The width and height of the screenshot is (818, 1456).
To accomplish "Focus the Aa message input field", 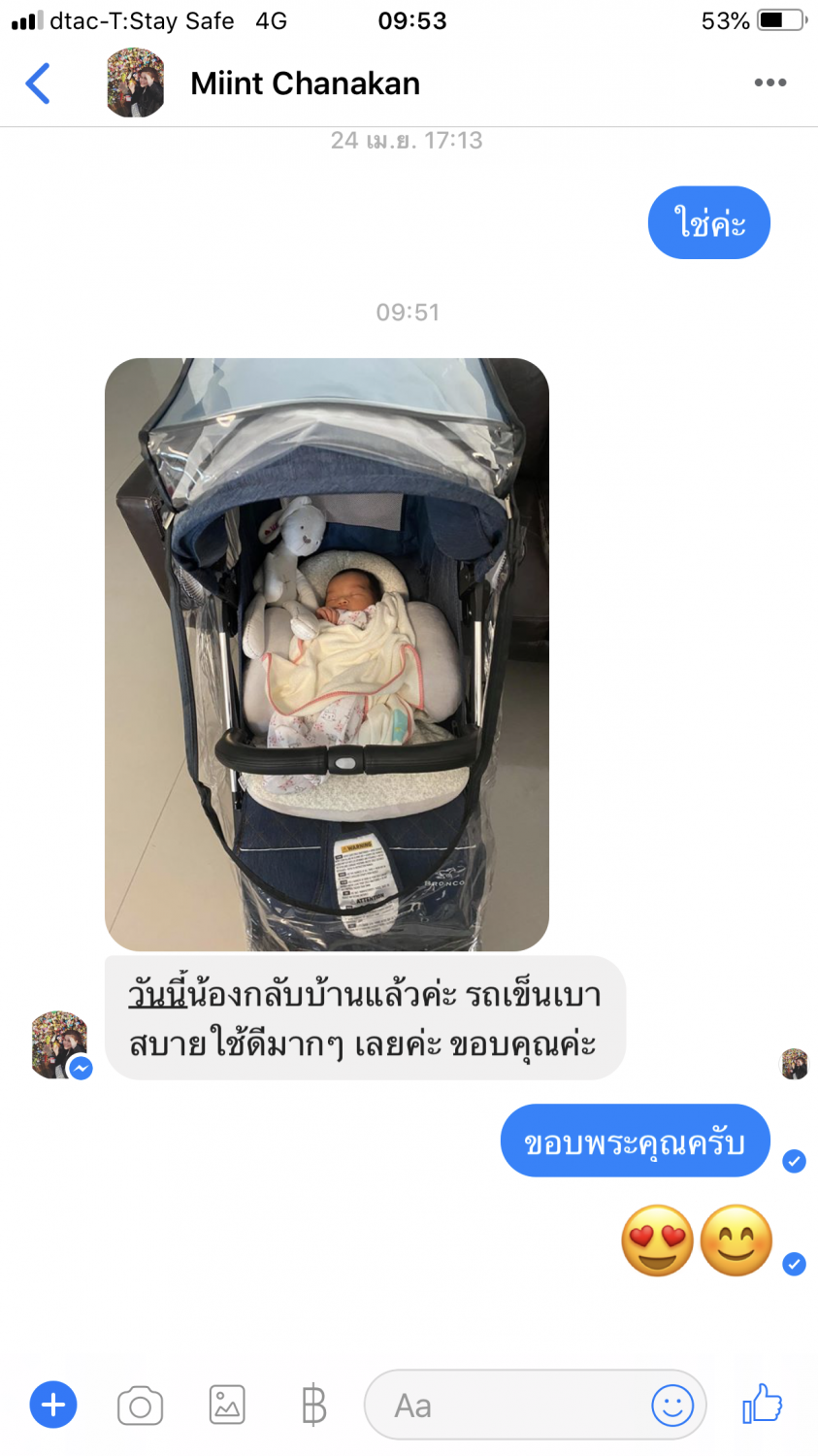I will (x=505, y=1405).
